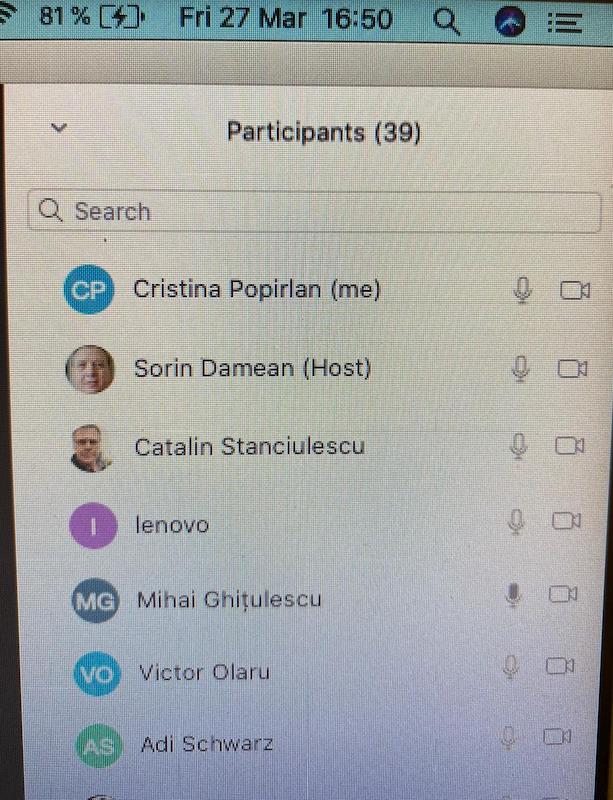Collapse the Participants panel chevron
The height and width of the screenshot is (800, 613).
[x=59, y=128]
